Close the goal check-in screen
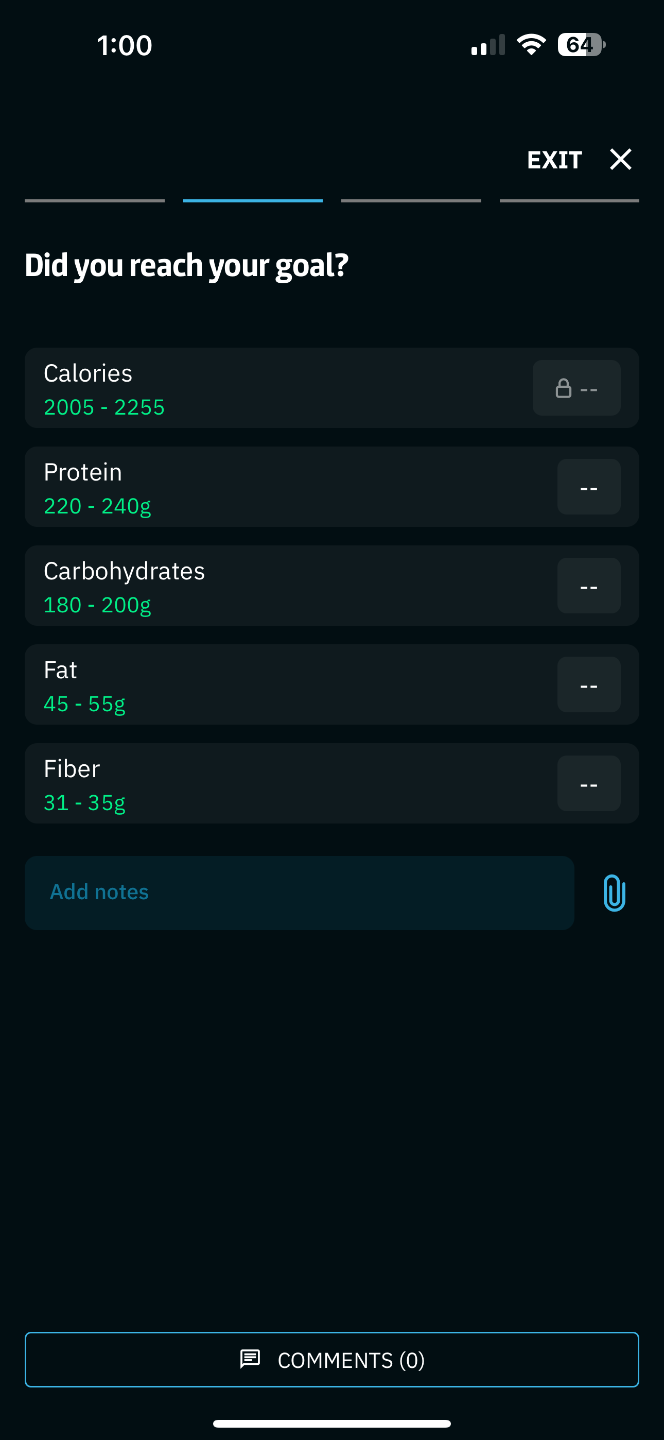The image size is (664, 1440). click(x=621, y=160)
